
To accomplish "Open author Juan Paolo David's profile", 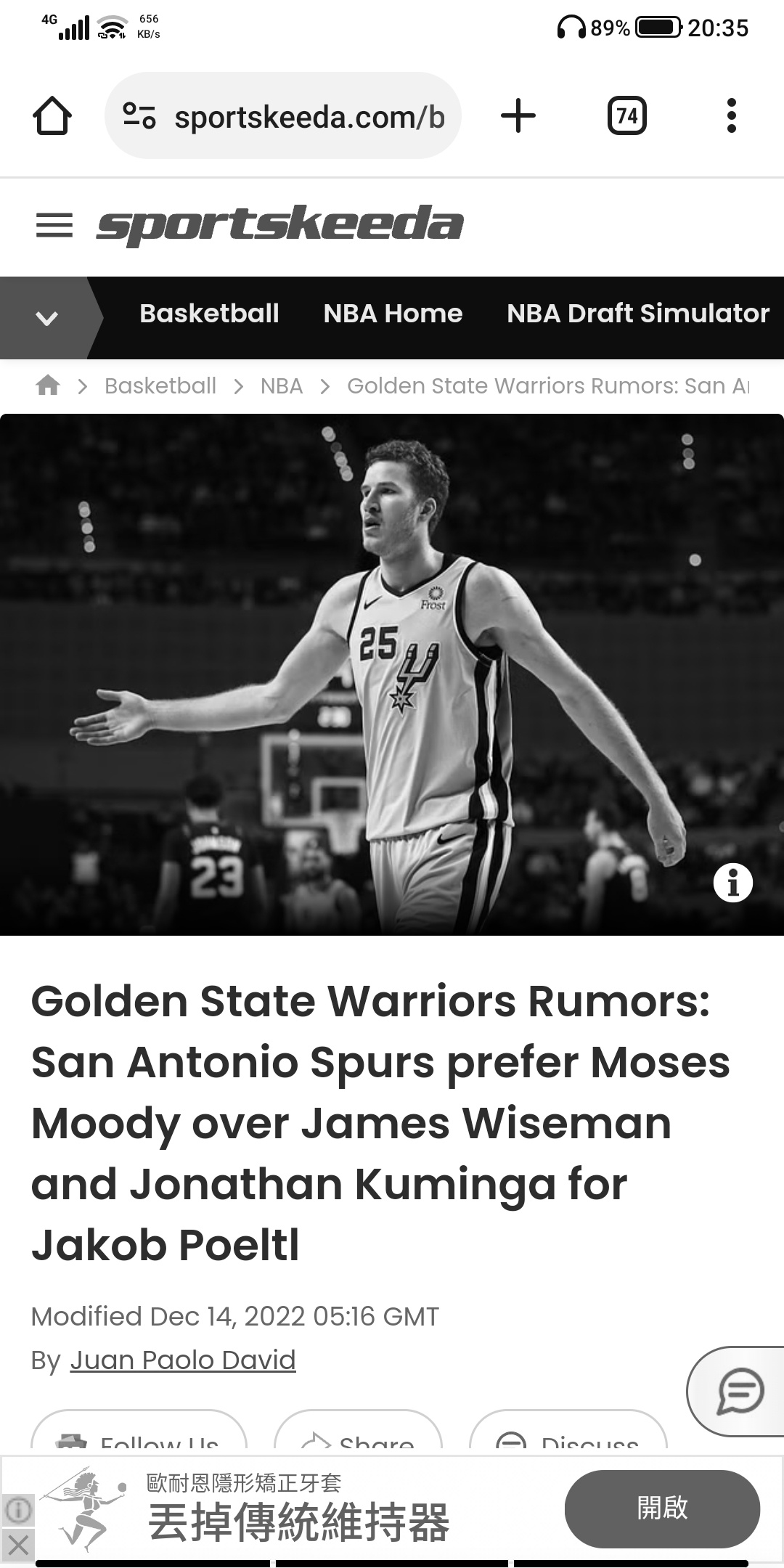I will tap(183, 1360).
